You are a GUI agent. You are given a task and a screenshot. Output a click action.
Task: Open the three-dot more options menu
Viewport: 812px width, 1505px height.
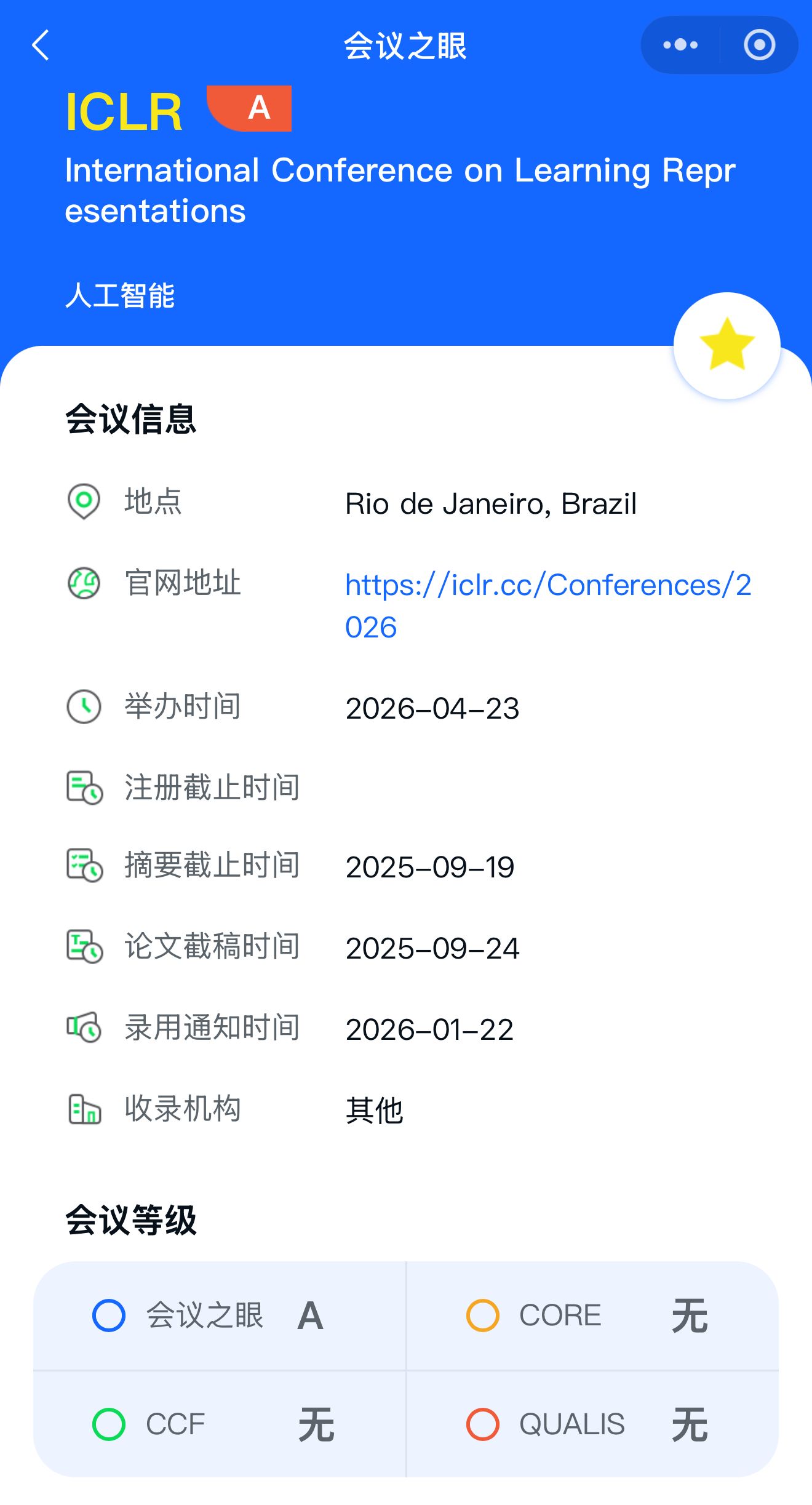point(679,44)
